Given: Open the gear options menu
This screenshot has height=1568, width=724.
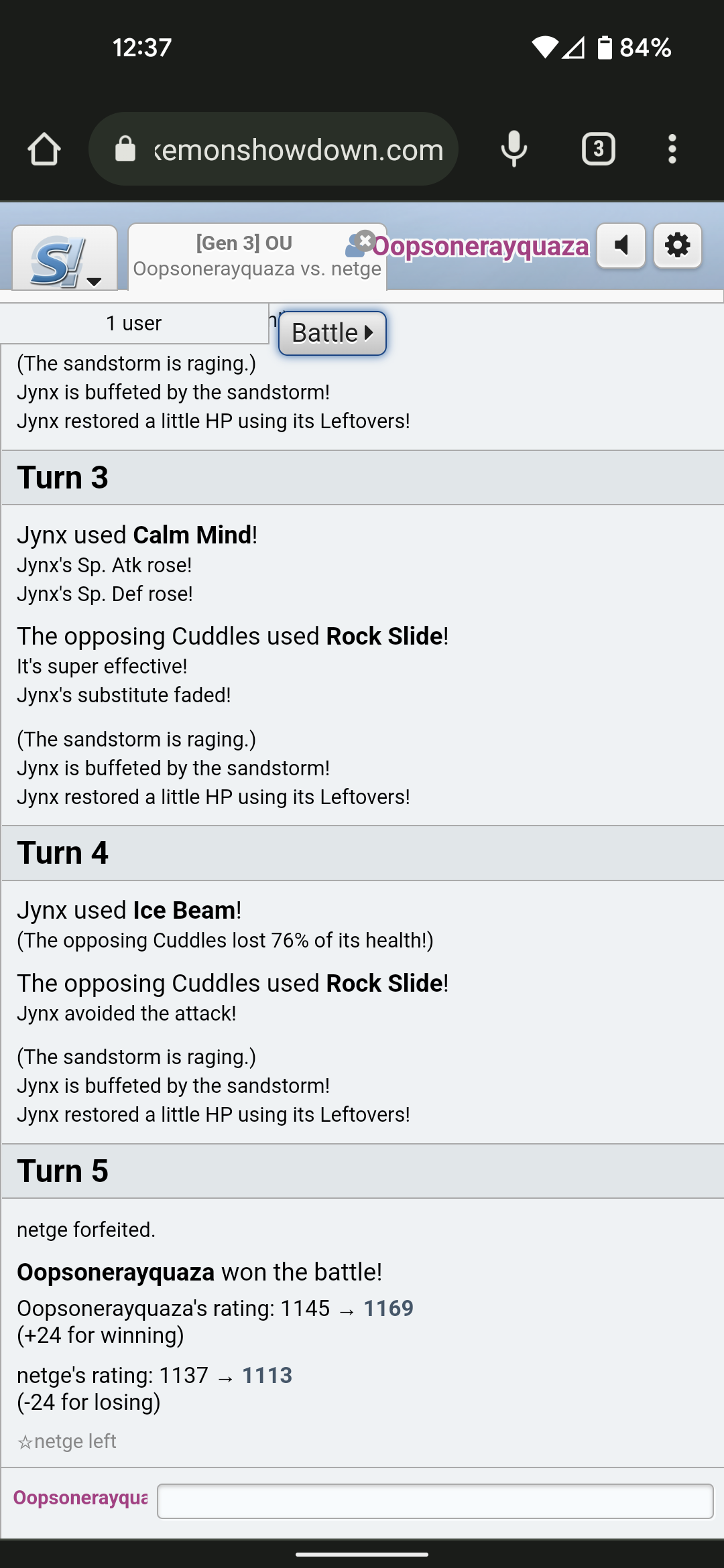Looking at the screenshot, I should tap(678, 246).
